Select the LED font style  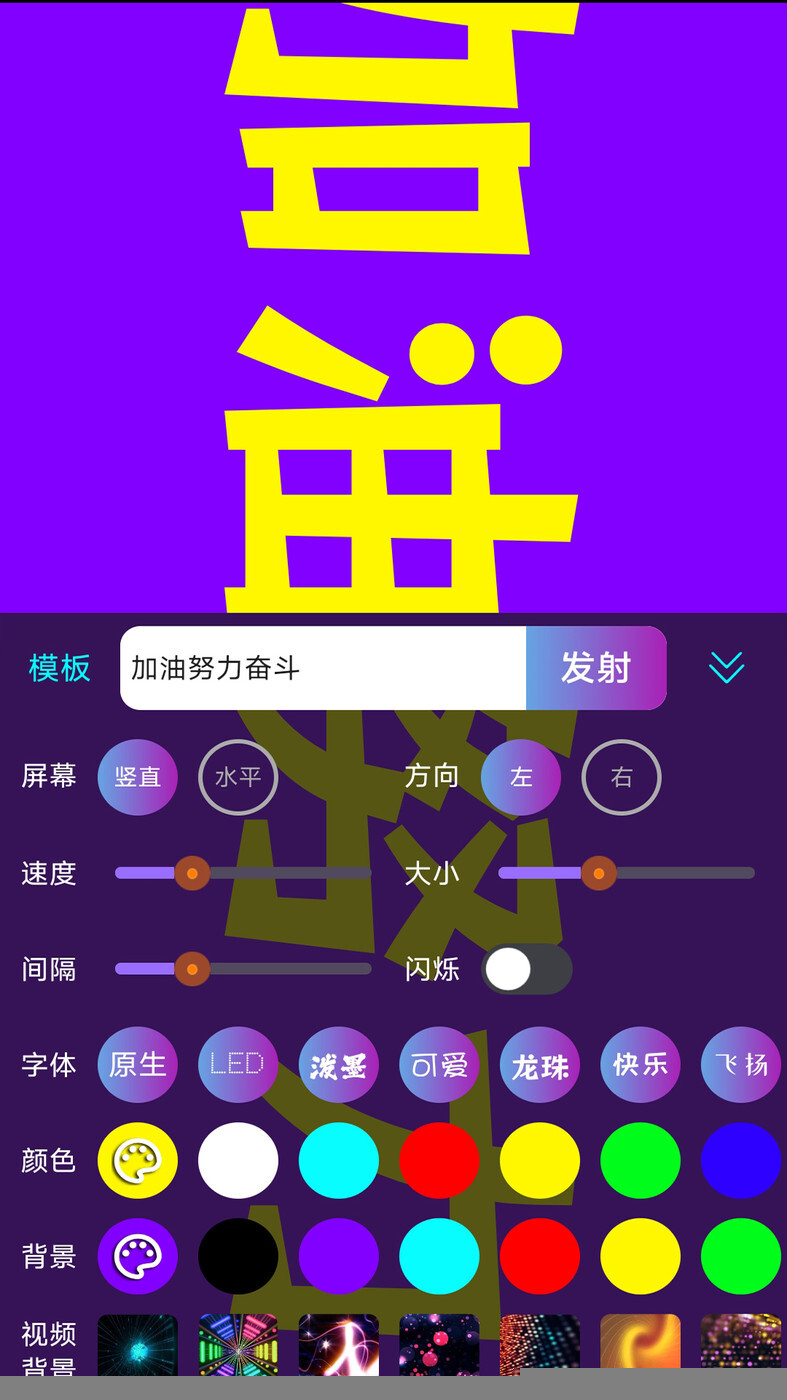238,1065
